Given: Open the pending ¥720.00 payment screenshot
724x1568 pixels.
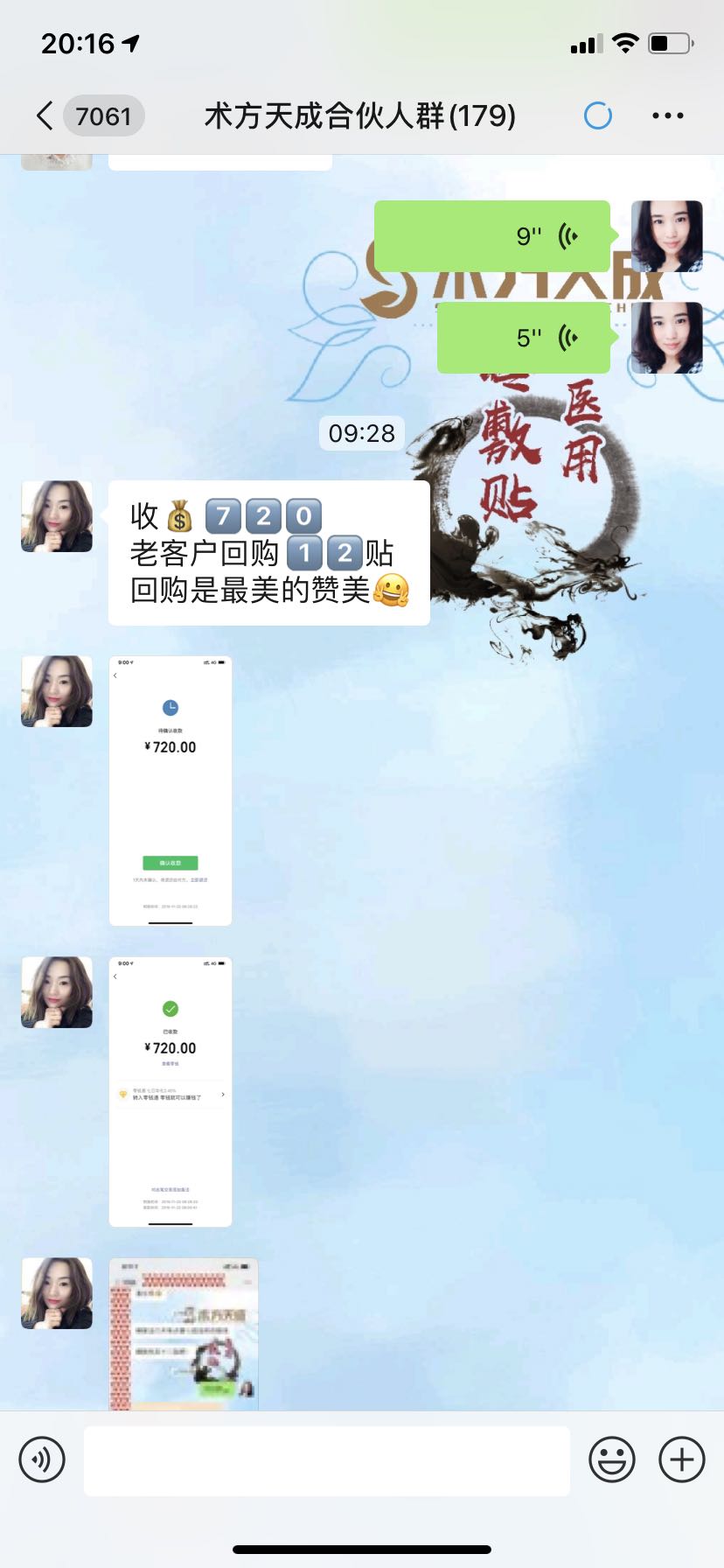Looking at the screenshot, I should [x=171, y=790].
